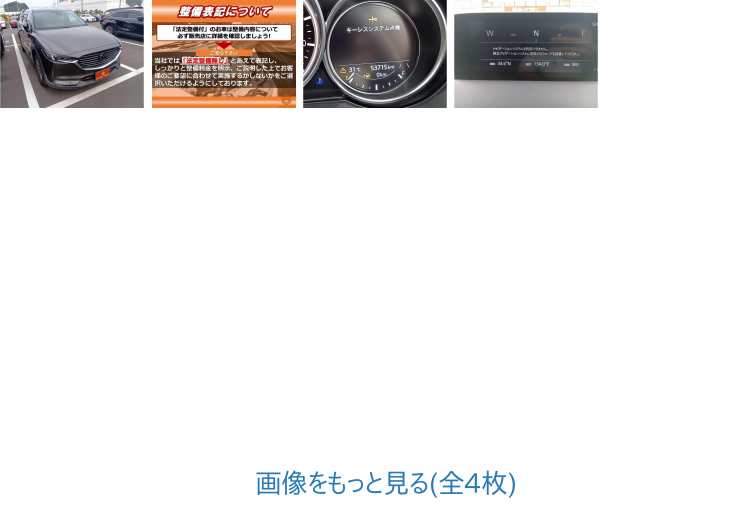Open the car exterior photo thumbnail
Viewport: 750px width, 528px height.
click(x=72, y=54)
